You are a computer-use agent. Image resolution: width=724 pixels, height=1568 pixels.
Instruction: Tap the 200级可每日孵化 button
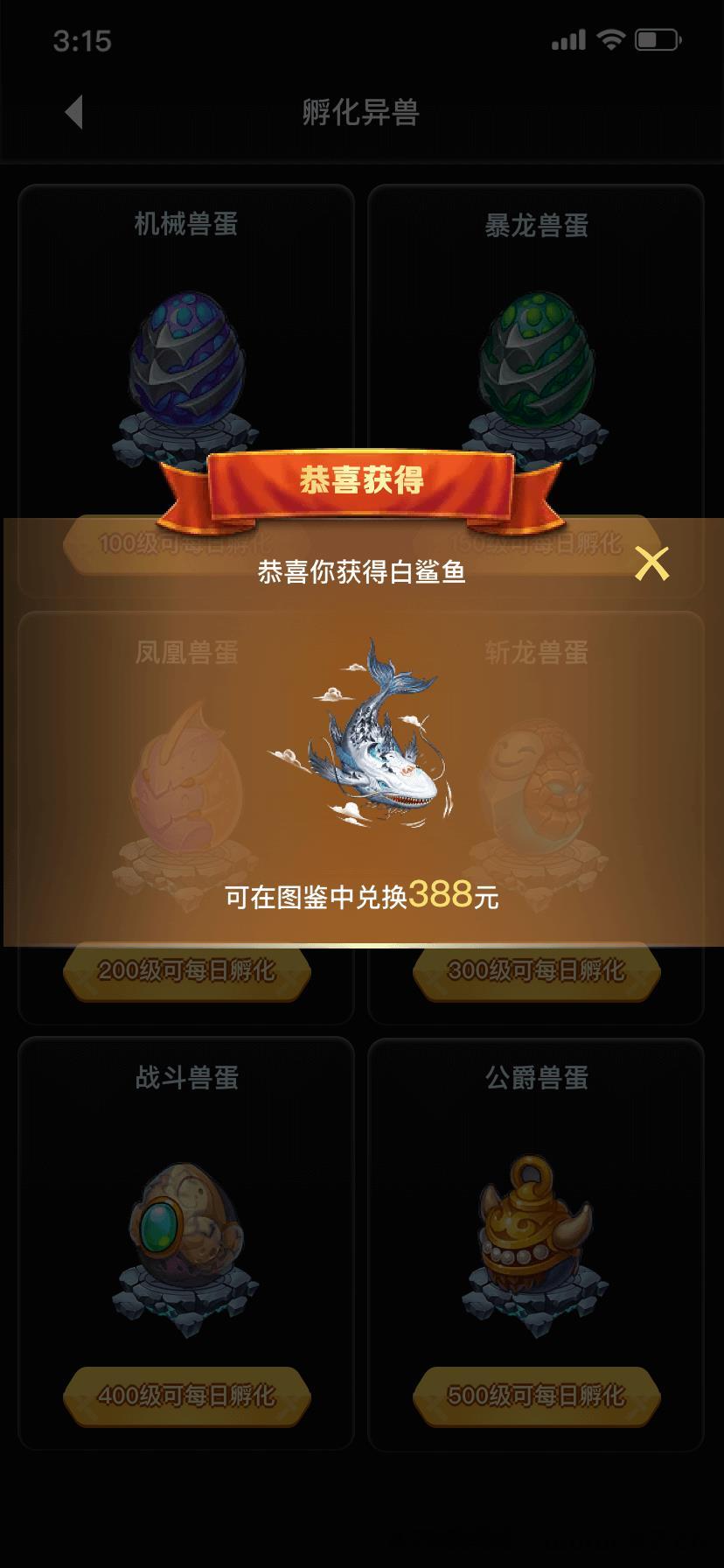[x=186, y=970]
